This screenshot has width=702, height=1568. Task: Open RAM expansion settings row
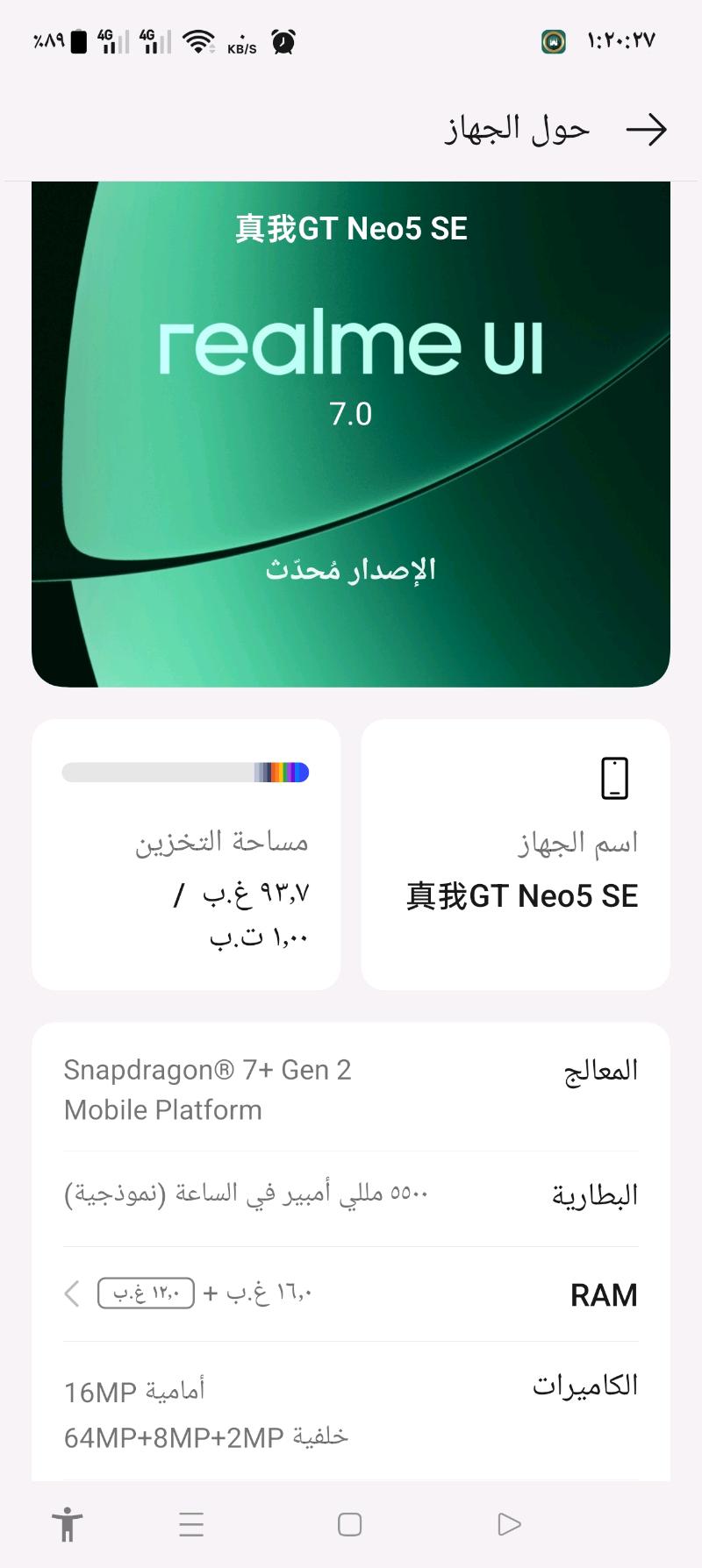click(x=351, y=1294)
